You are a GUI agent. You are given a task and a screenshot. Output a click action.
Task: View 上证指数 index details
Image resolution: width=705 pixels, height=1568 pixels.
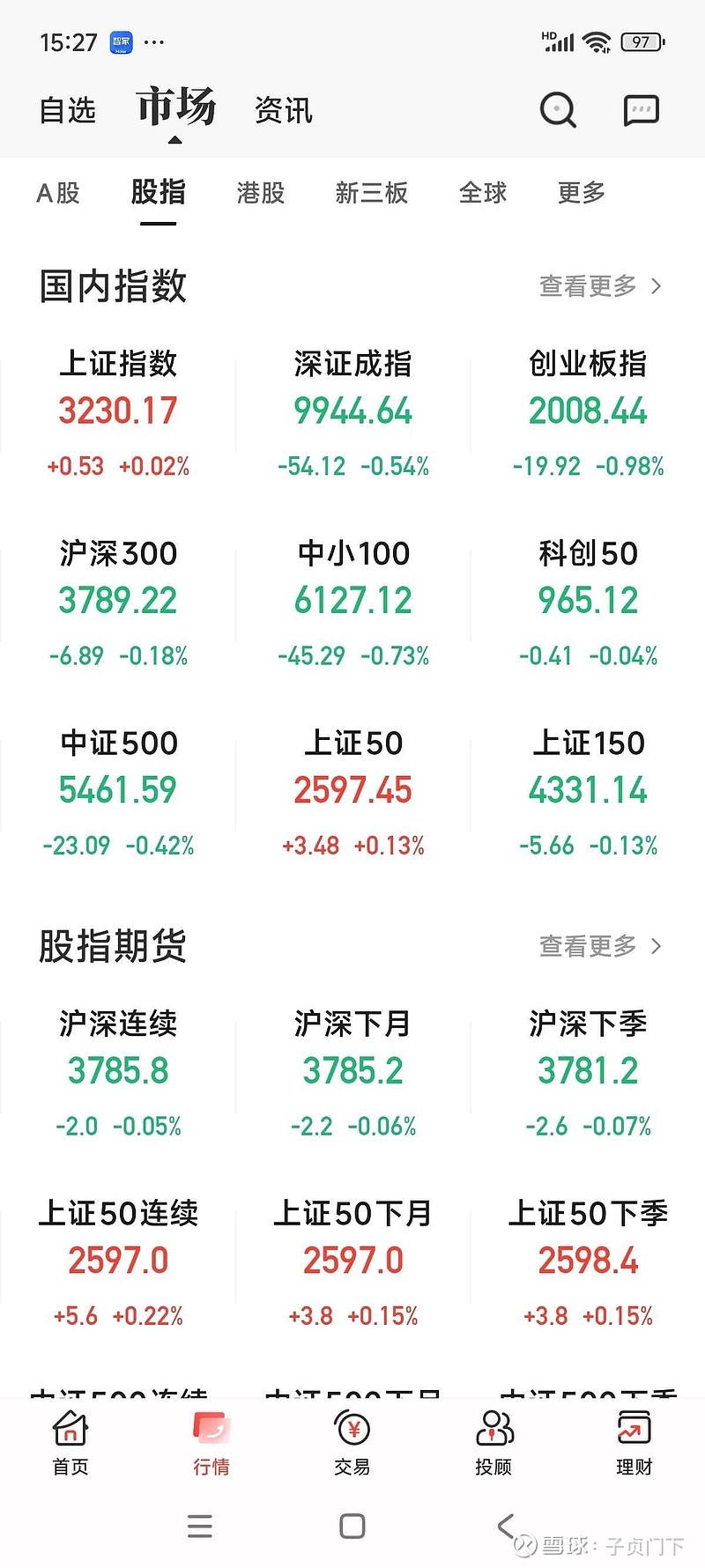coord(117,410)
